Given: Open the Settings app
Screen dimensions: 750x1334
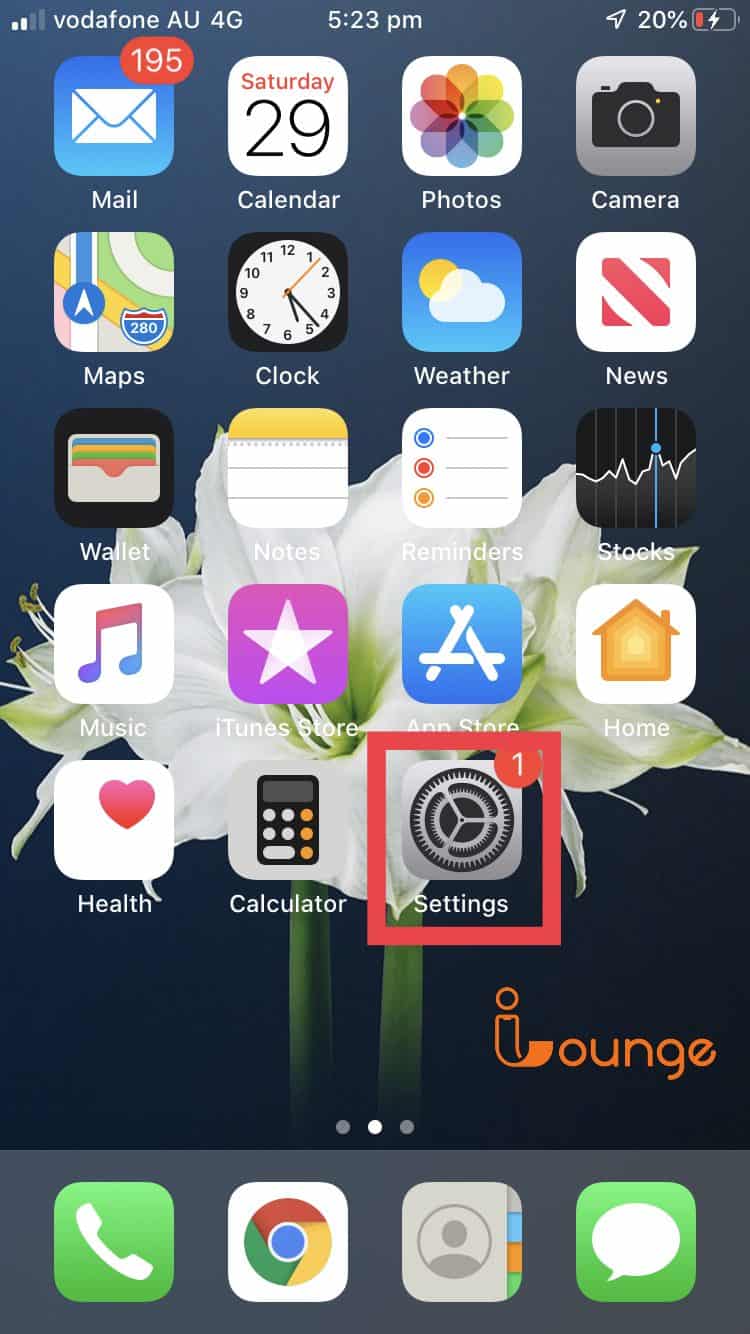Looking at the screenshot, I should point(461,820).
